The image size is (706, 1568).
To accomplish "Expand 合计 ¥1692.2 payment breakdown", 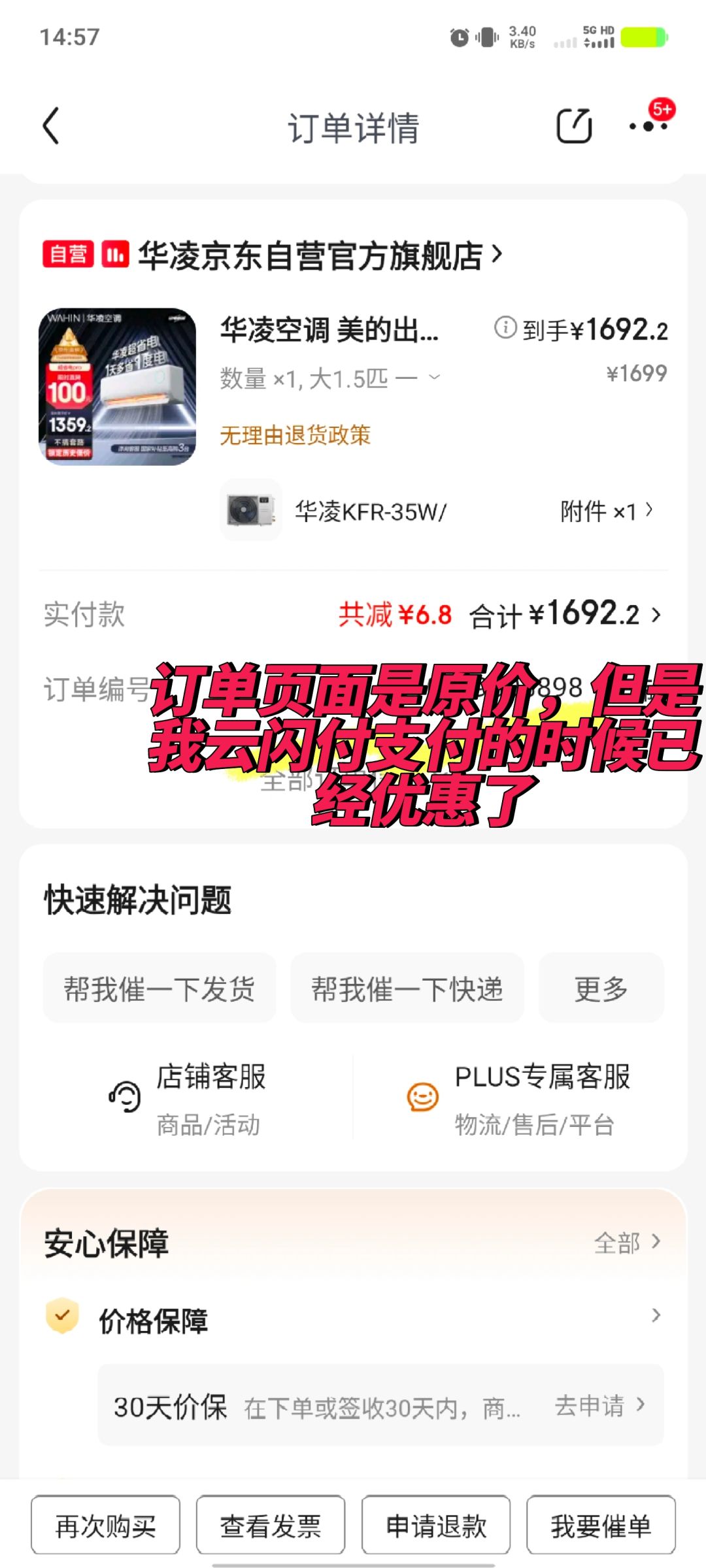I will pyautogui.click(x=565, y=615).
